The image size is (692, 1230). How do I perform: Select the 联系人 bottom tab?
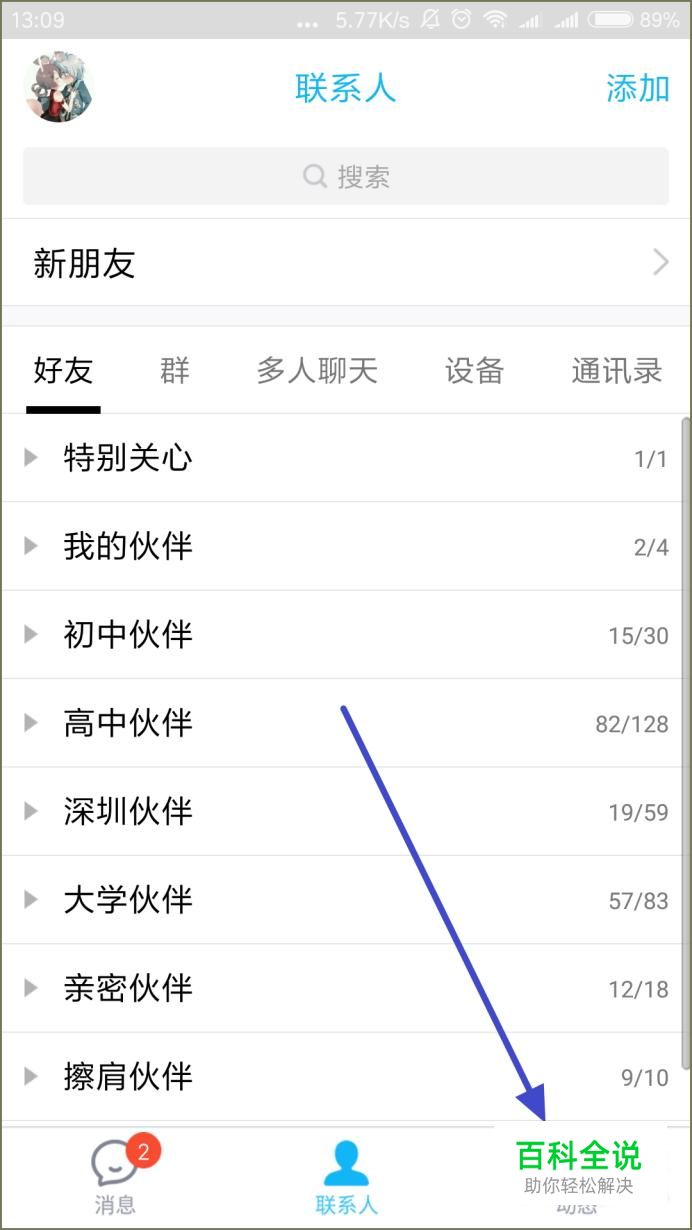point(346,1177)
